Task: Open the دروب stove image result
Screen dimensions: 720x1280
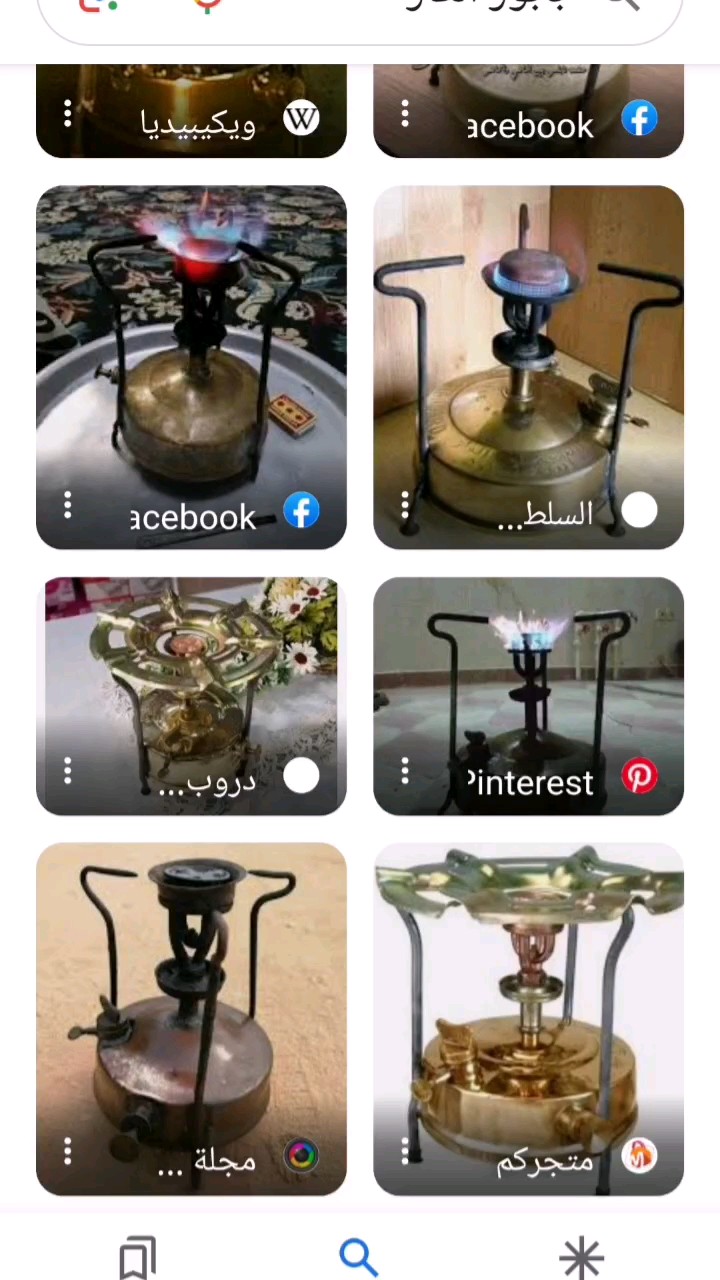Action: pos(191,680)
